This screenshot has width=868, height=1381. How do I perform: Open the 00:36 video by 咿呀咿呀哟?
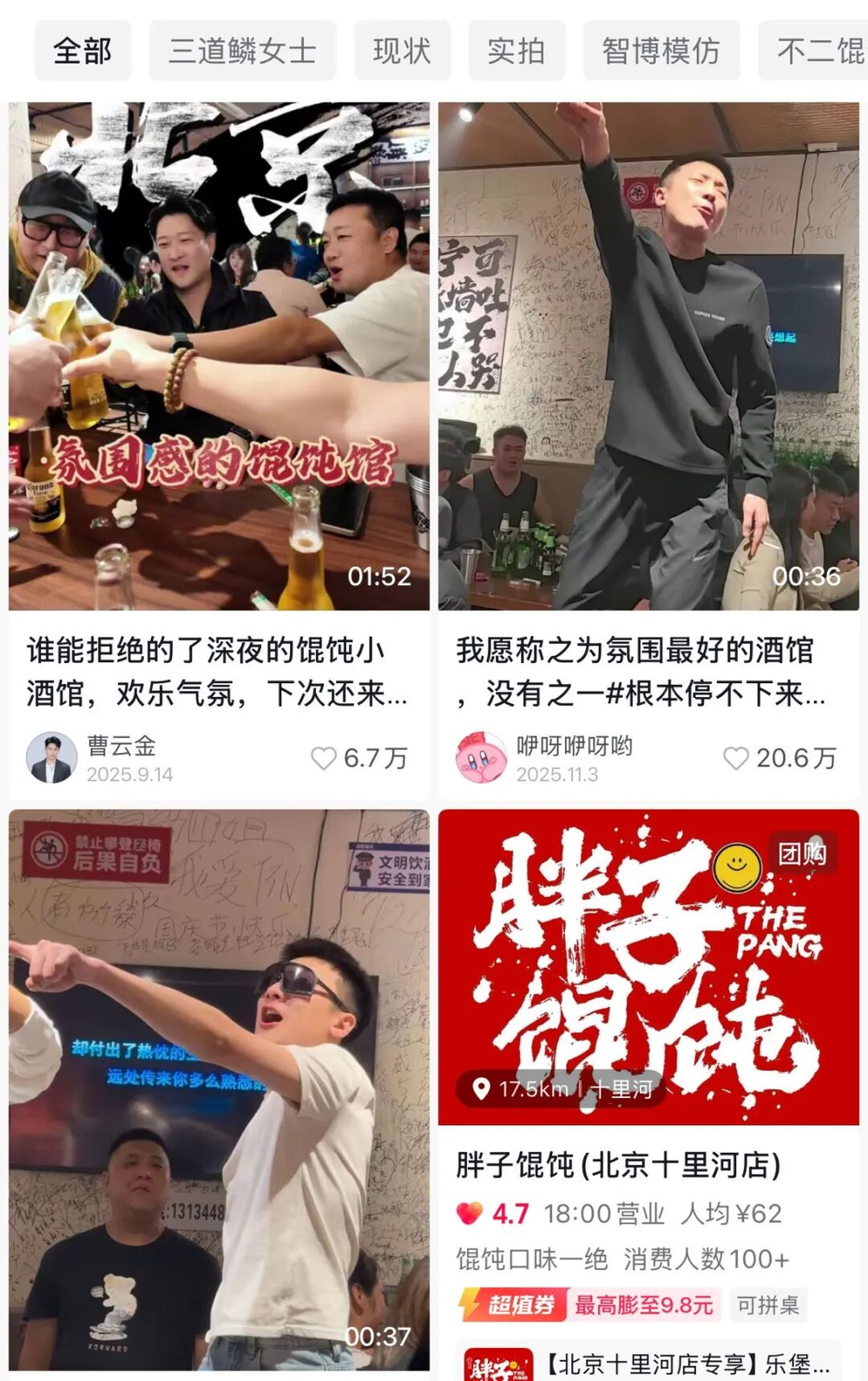[648, 356]
